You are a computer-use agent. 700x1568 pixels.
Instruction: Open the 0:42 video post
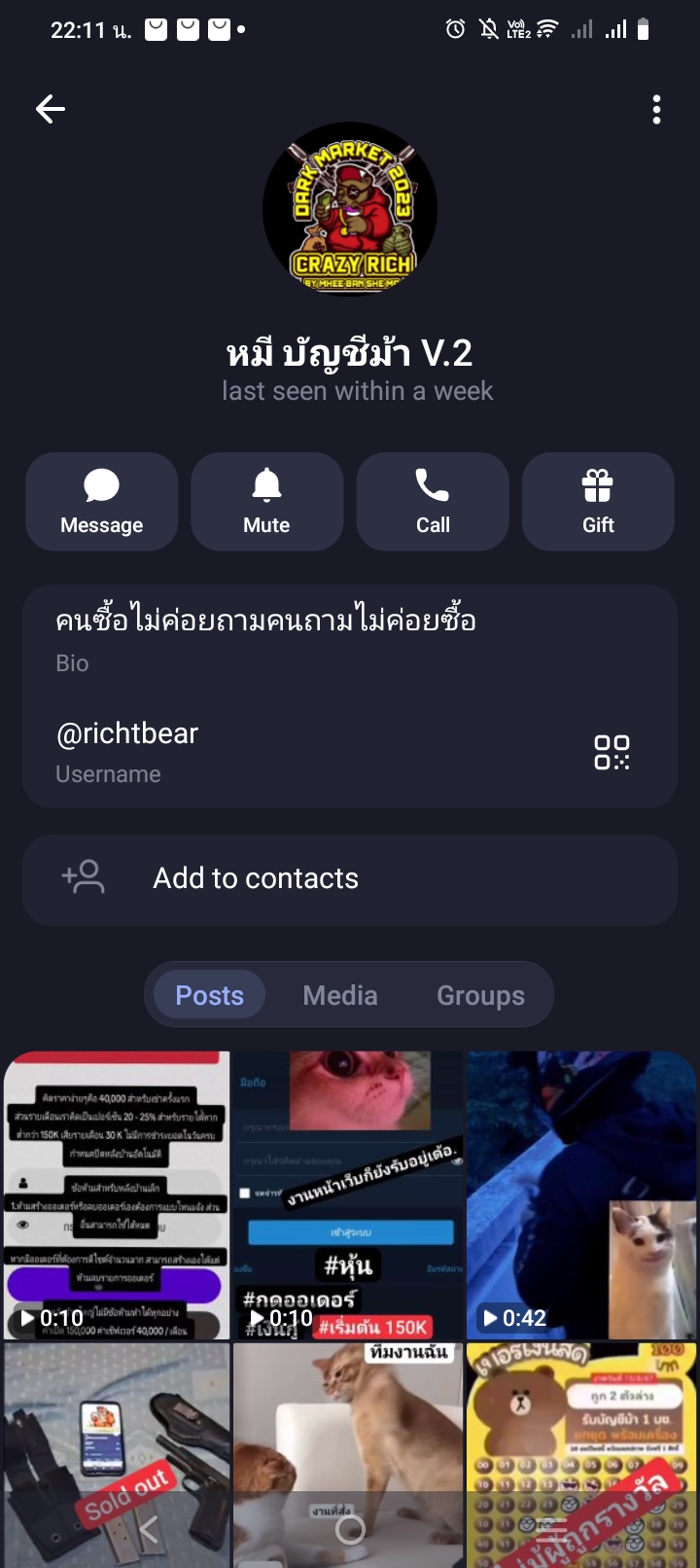[x=581, y=1194]
